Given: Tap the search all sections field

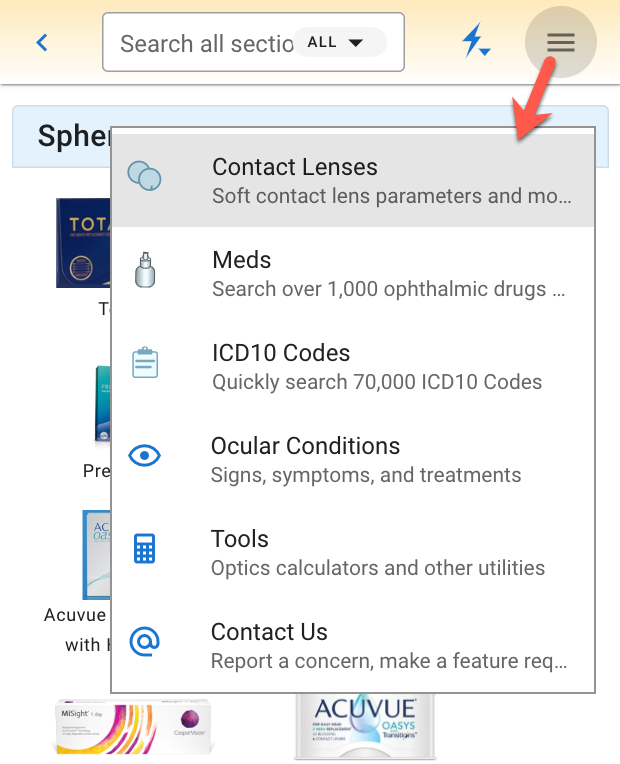Looking at the screenshot, I should coord(200,43).
